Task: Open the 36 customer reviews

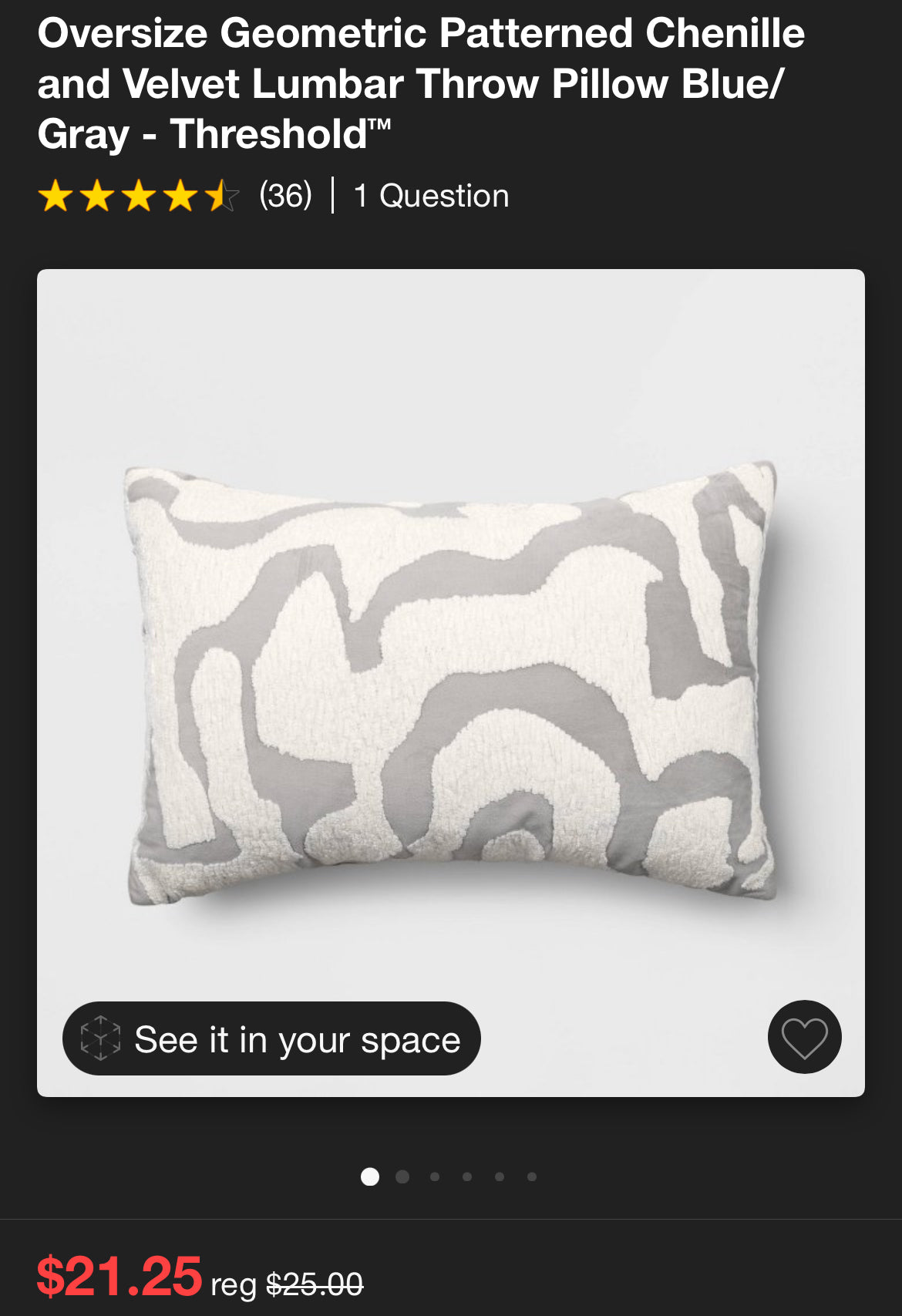Action: point(285,196)
